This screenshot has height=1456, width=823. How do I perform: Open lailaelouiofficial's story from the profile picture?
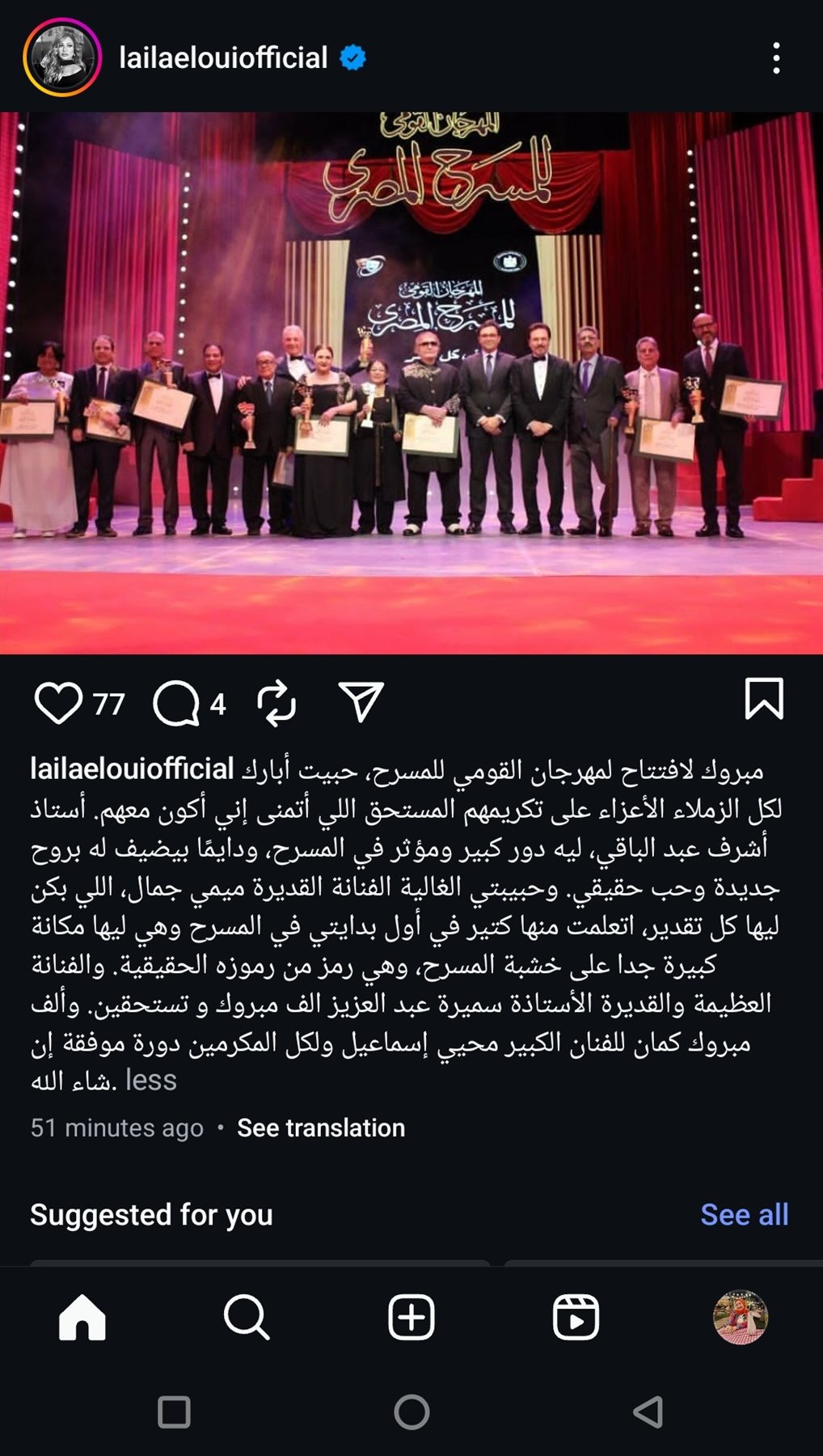pyautogui.click(x=62, y=57)
